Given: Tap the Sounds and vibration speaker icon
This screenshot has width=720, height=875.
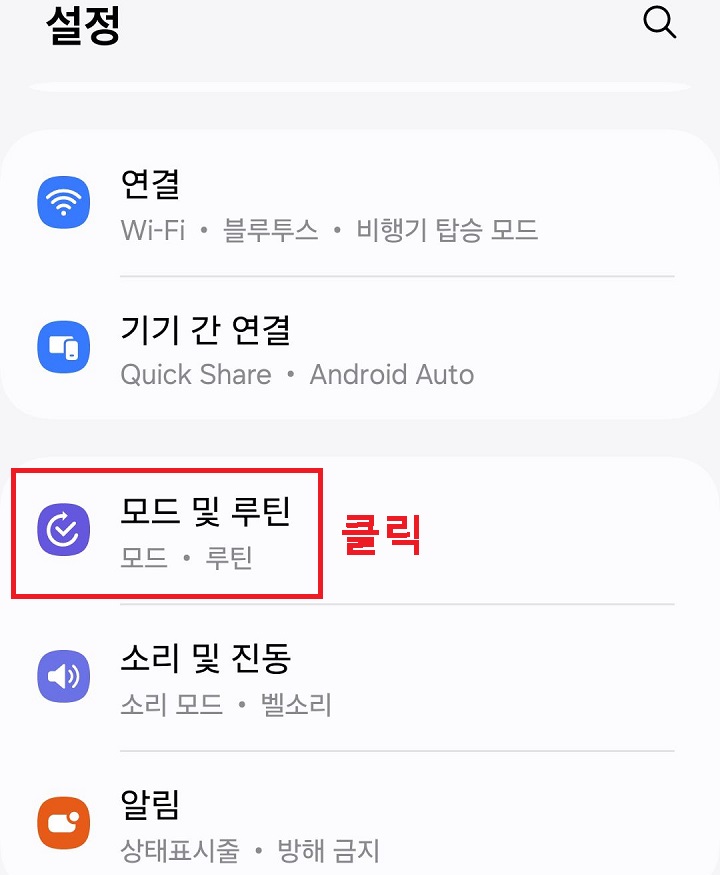Looking at the screenshot, I should [63, 675].
